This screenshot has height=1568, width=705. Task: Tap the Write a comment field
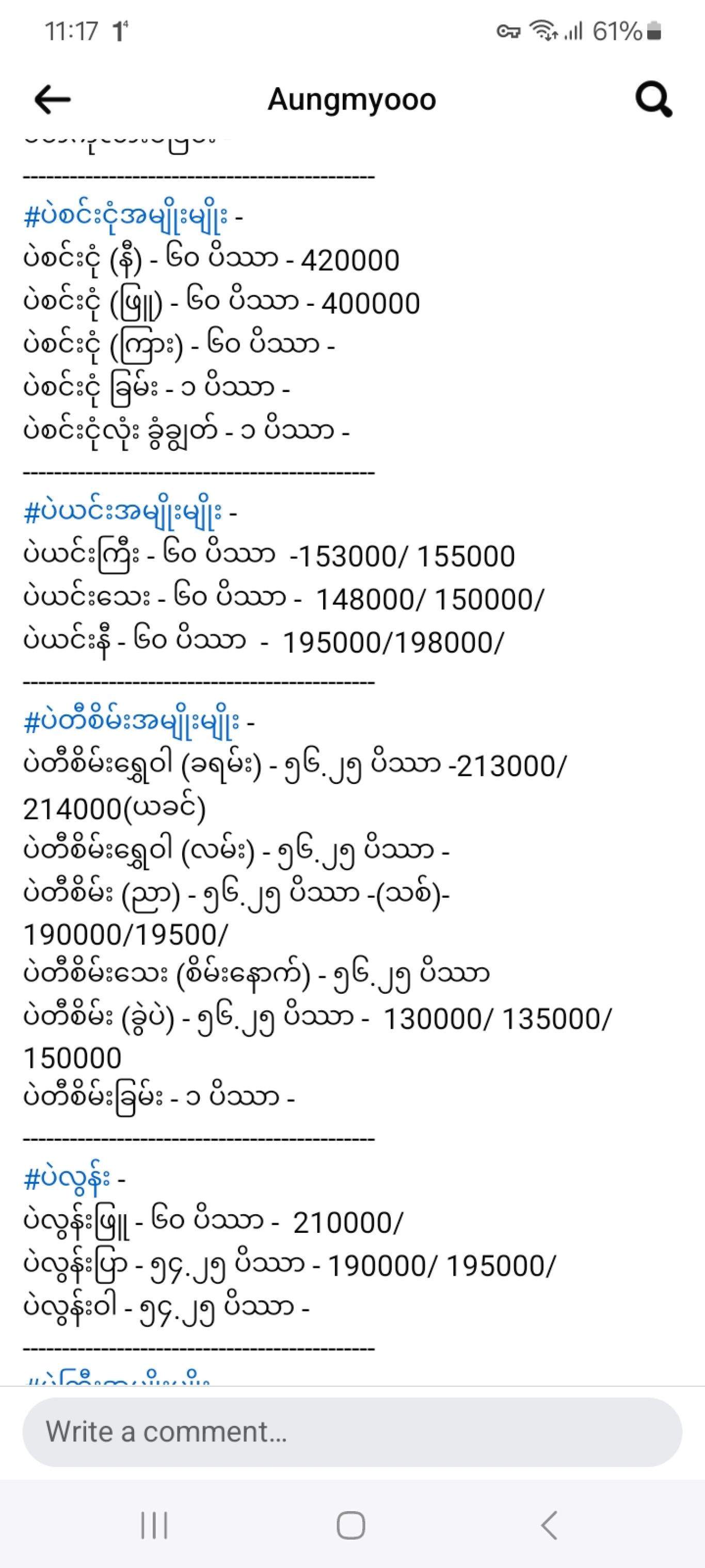point(352,1432)
